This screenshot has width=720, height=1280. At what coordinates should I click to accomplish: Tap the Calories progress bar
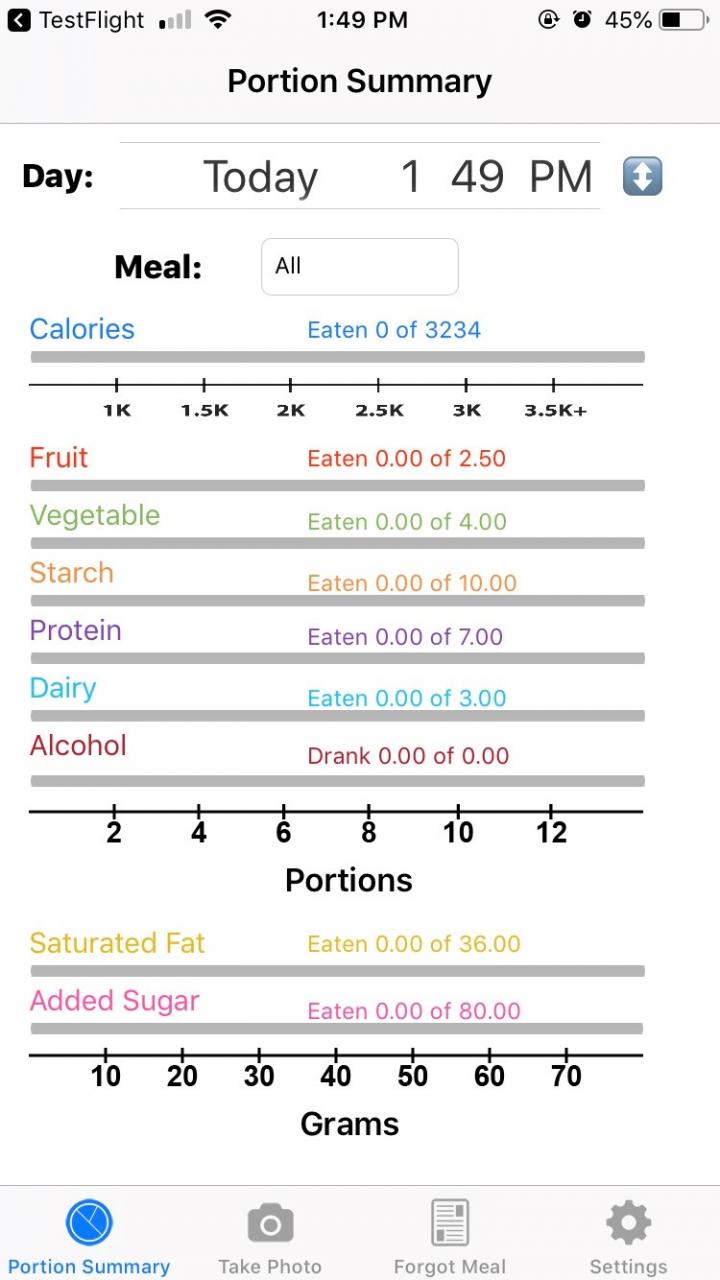tap(337, 356)
